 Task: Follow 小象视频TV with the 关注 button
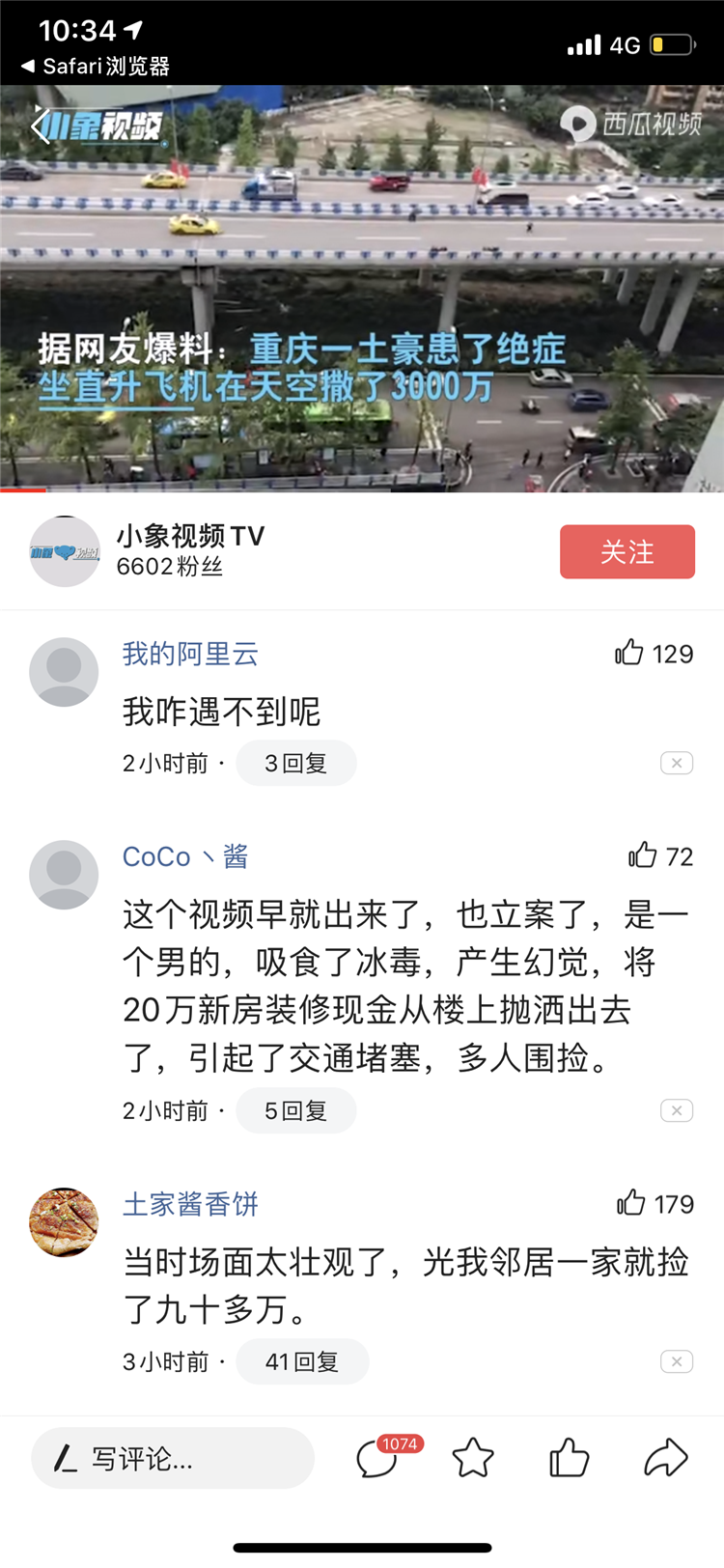pos(627,552)
